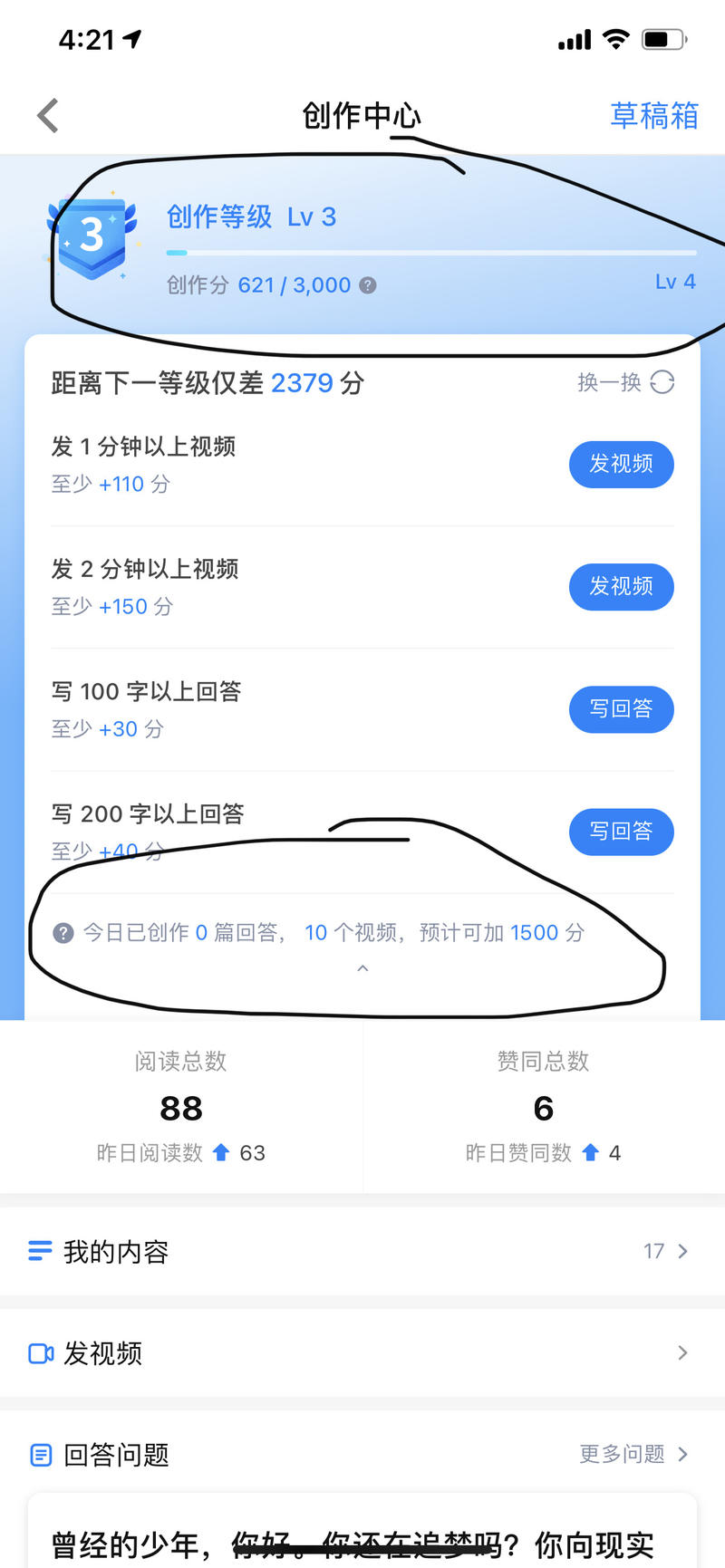
Task: Tap the upvote arrow beside 昨日赞同数
Action: click(590, 1152)
